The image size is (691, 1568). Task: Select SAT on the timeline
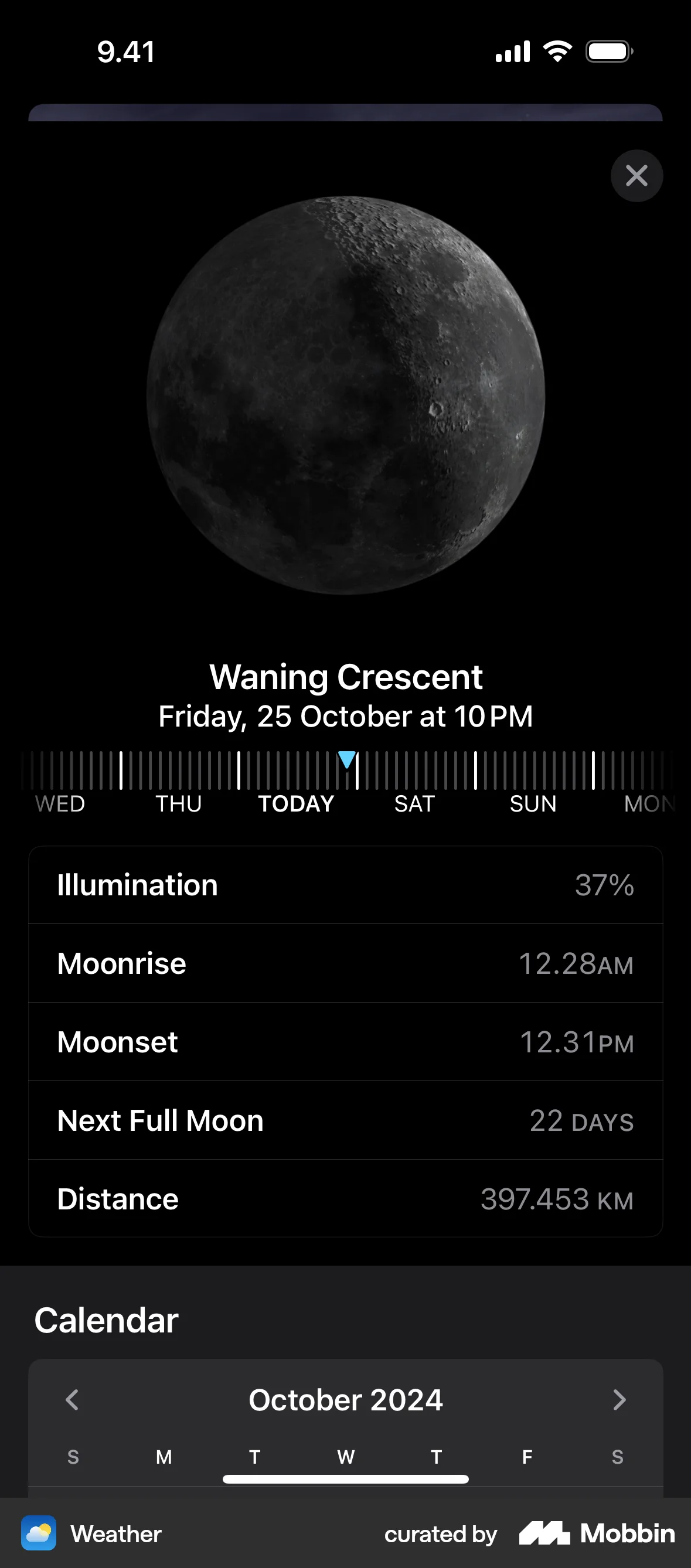click(414, 803)
